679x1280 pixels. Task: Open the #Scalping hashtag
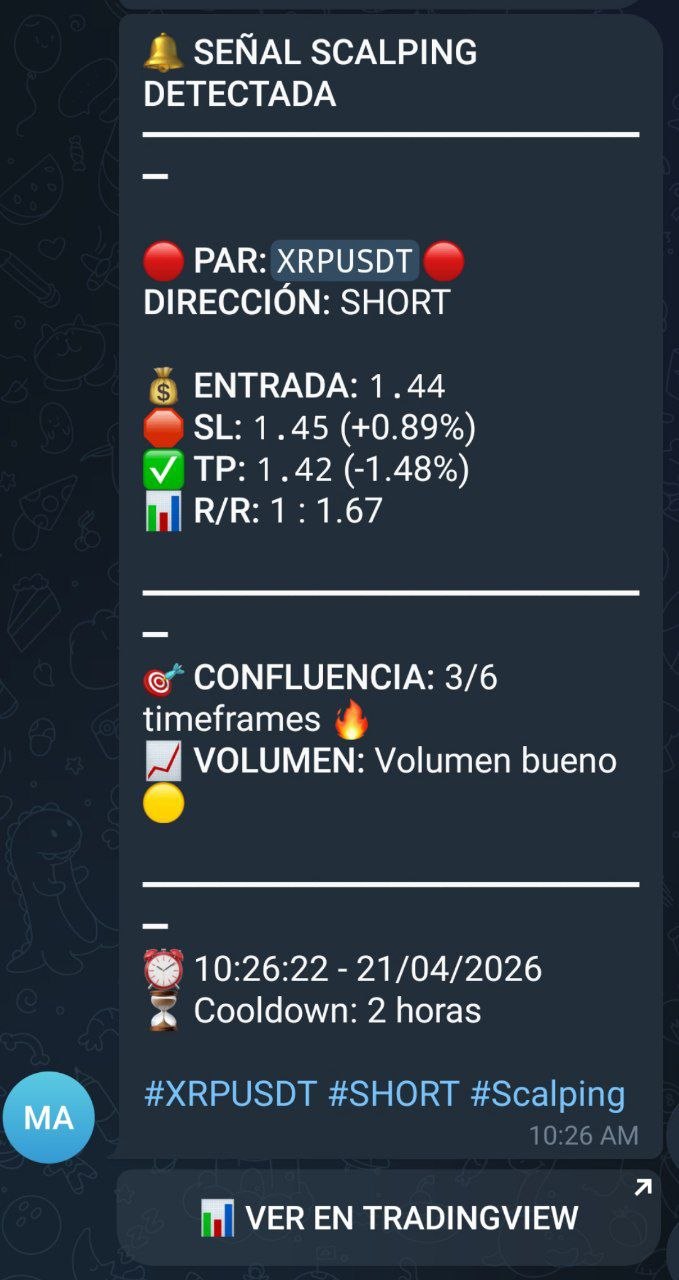(x=547, y=1094)
